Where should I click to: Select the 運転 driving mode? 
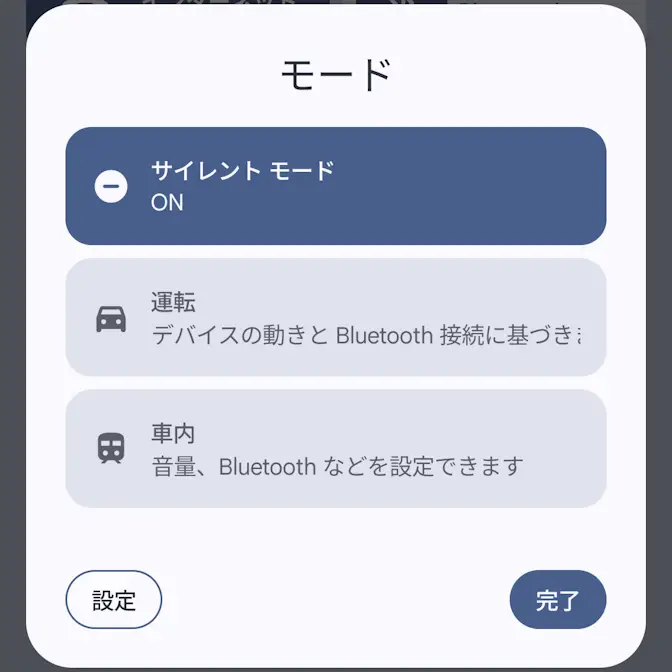pos(336,317)
